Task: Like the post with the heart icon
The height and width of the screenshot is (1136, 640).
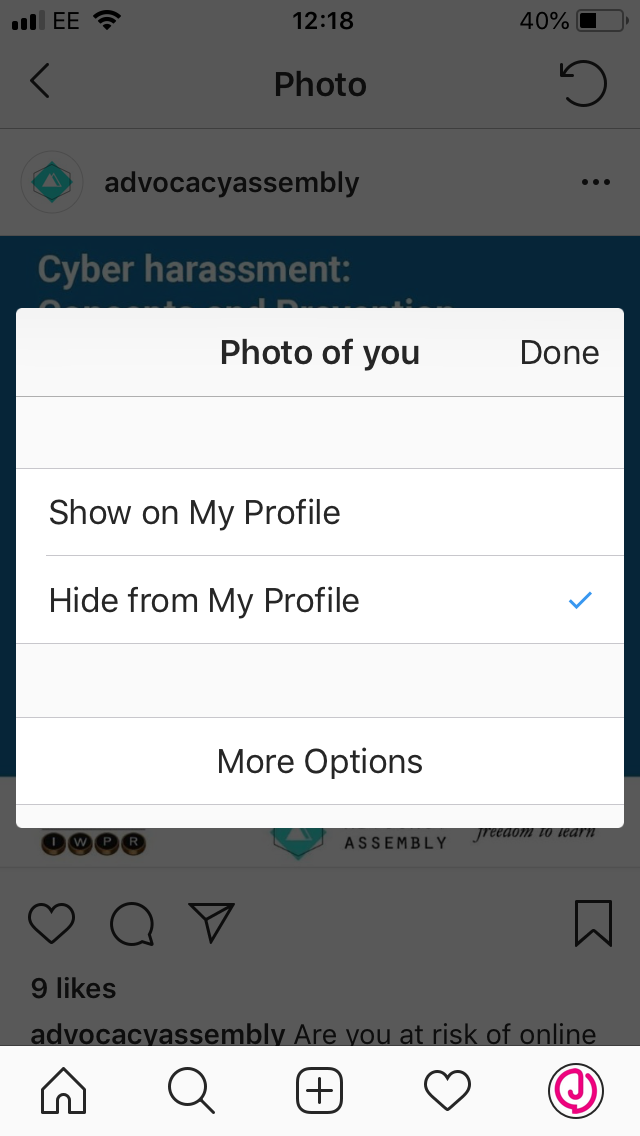Action: tap(52, 924)
